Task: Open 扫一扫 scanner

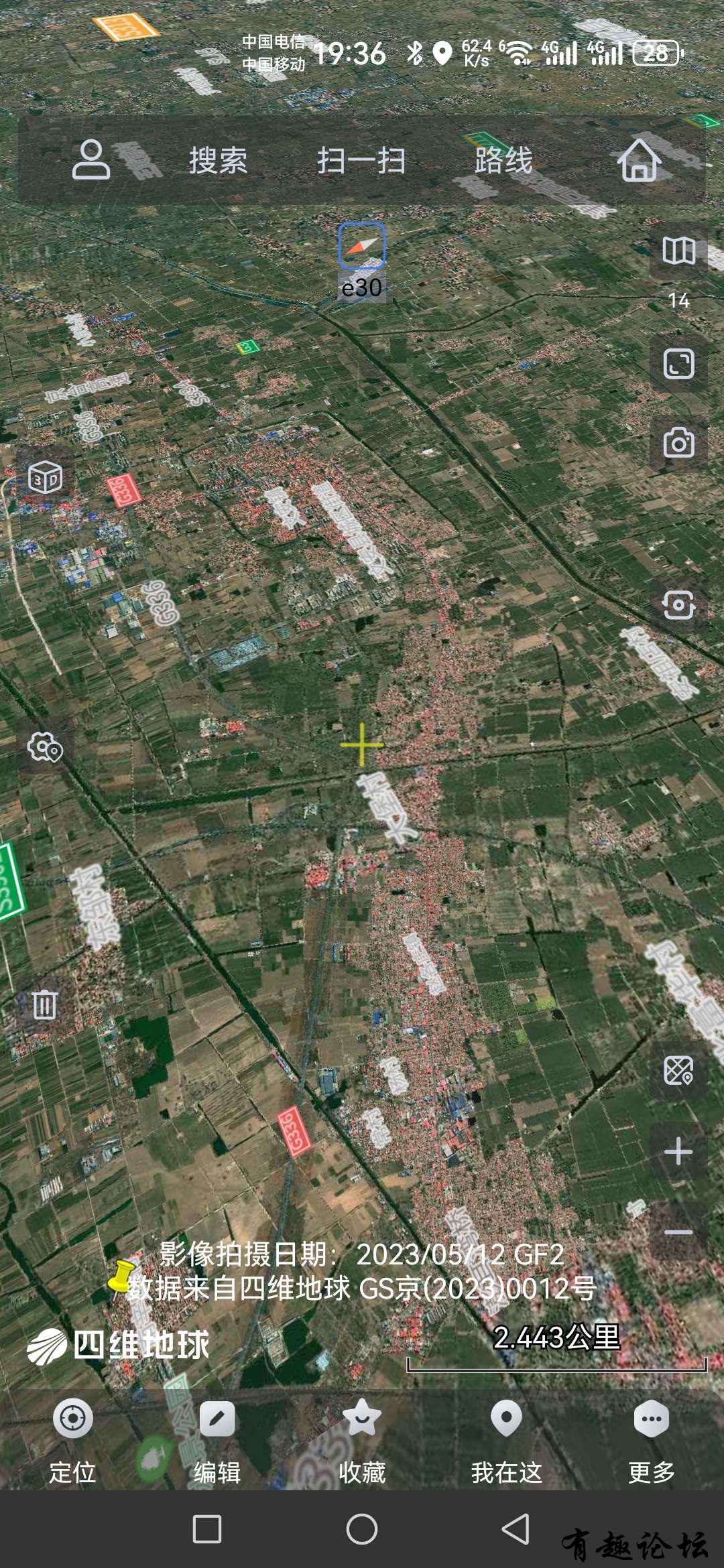Action: coord(361,161)
